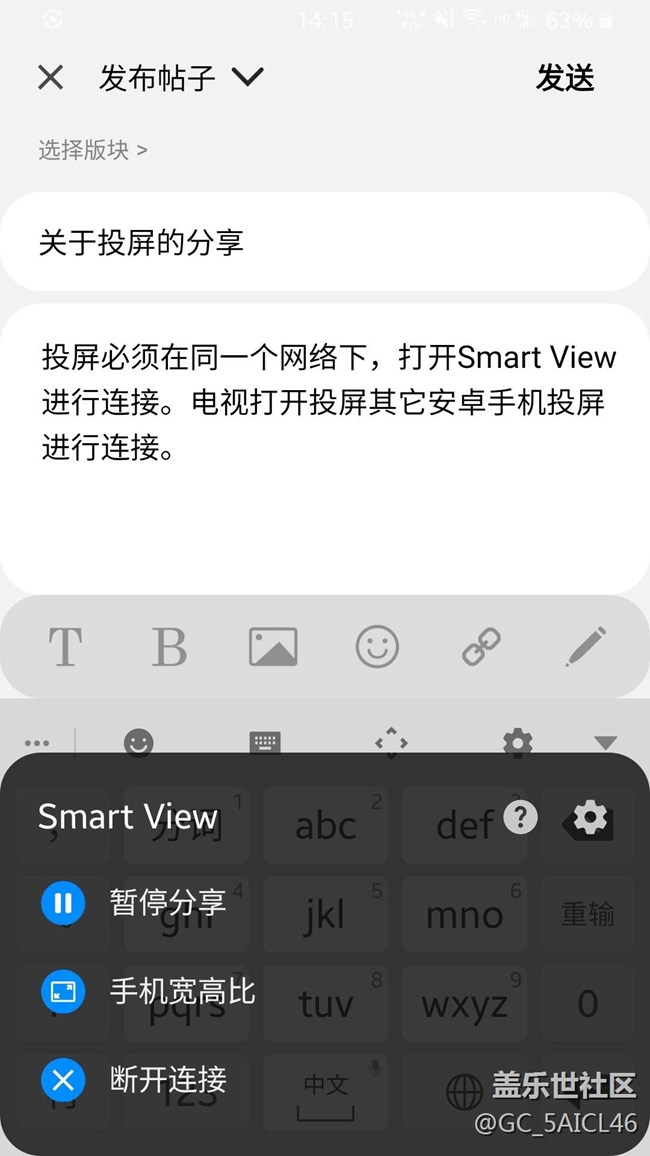Tap 发送 to send the post

(565, 77)
